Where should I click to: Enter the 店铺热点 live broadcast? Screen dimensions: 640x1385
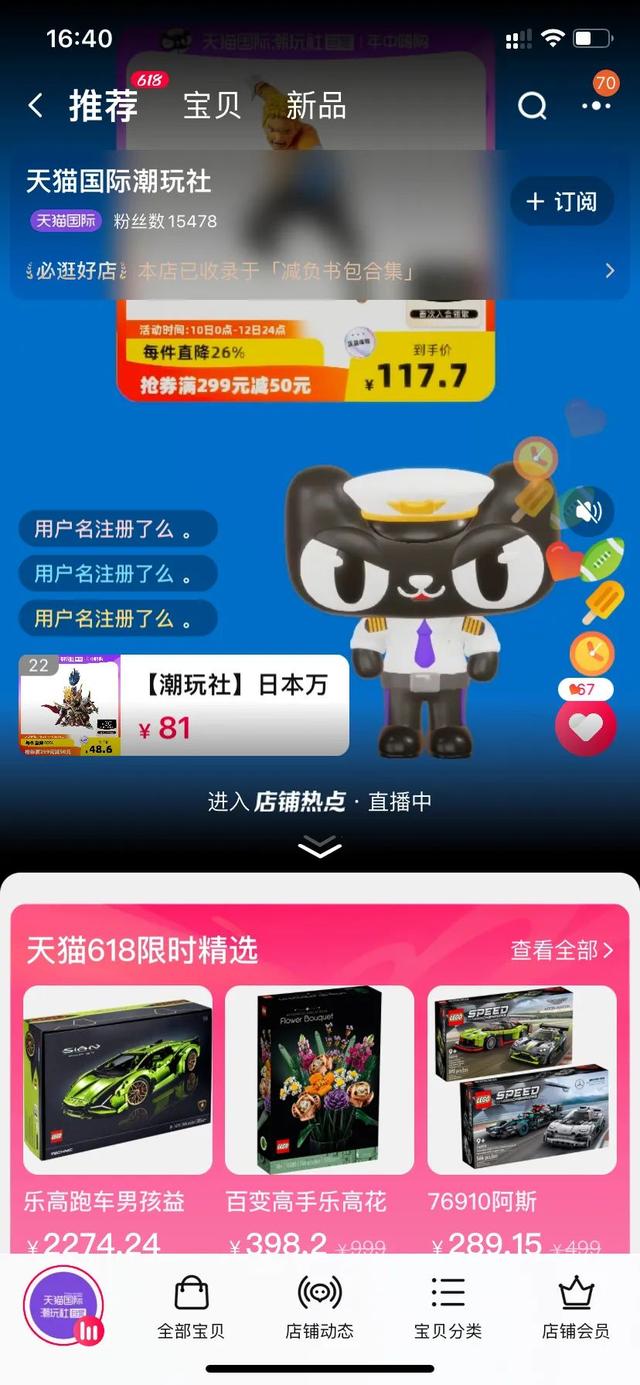[320, 801]
